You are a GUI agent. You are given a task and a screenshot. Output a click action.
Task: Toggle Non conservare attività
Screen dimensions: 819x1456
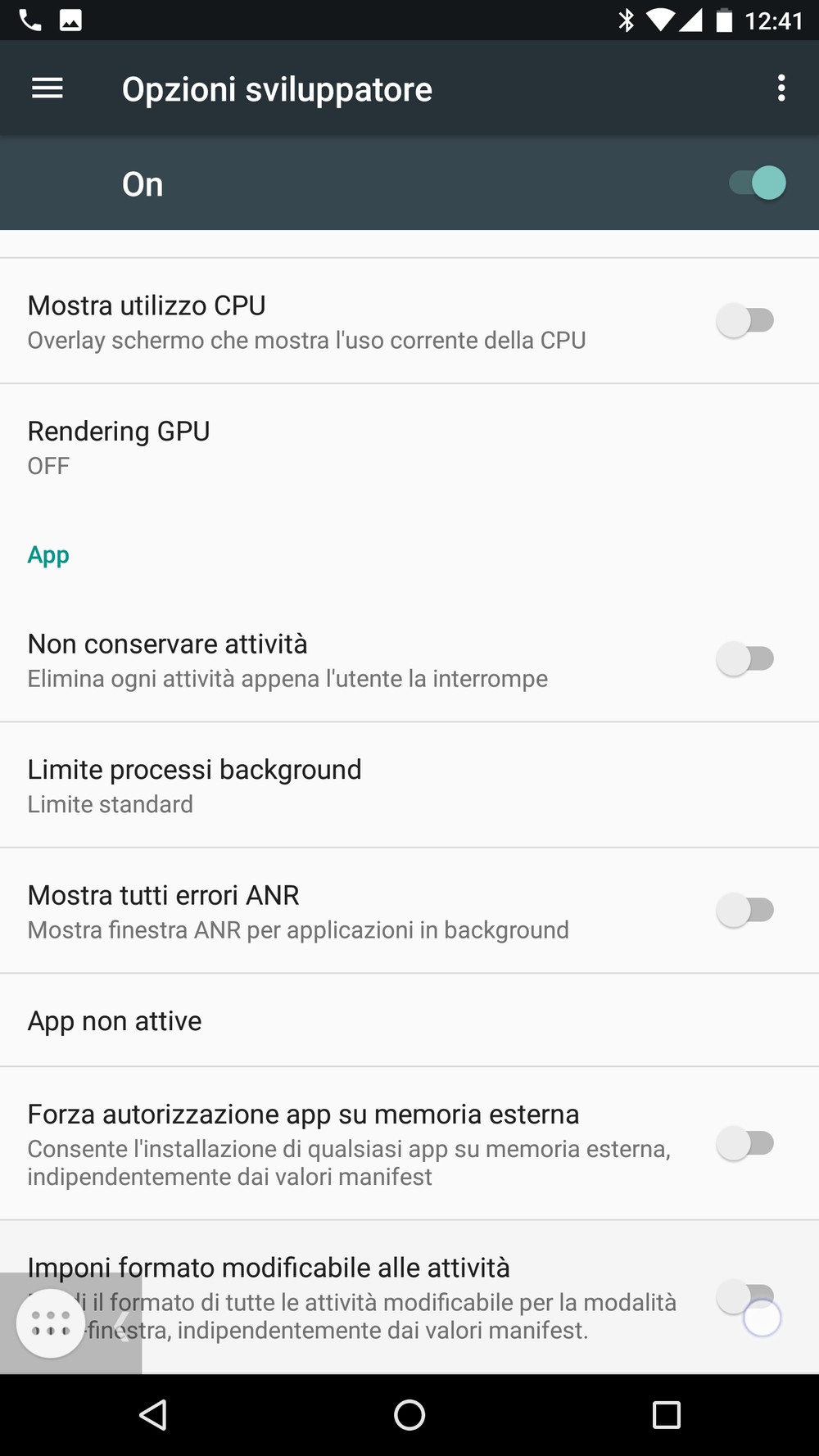[745, 658]
